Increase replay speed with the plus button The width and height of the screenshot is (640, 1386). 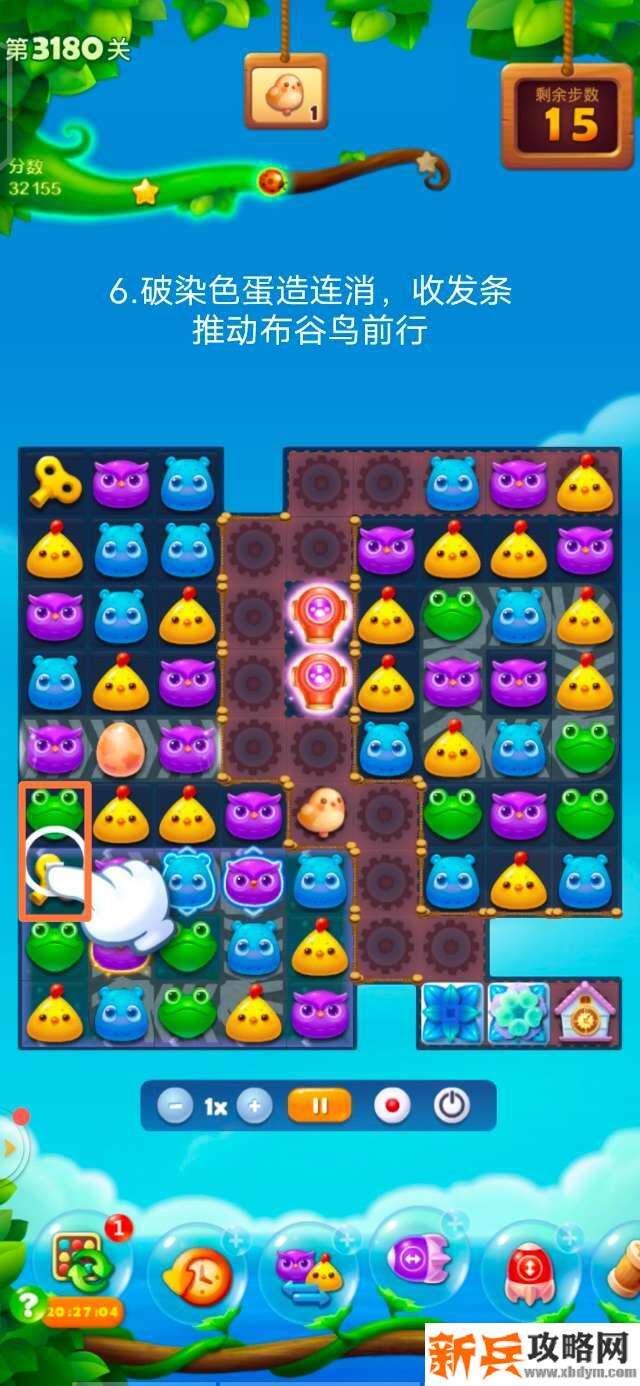(255, 1106)
